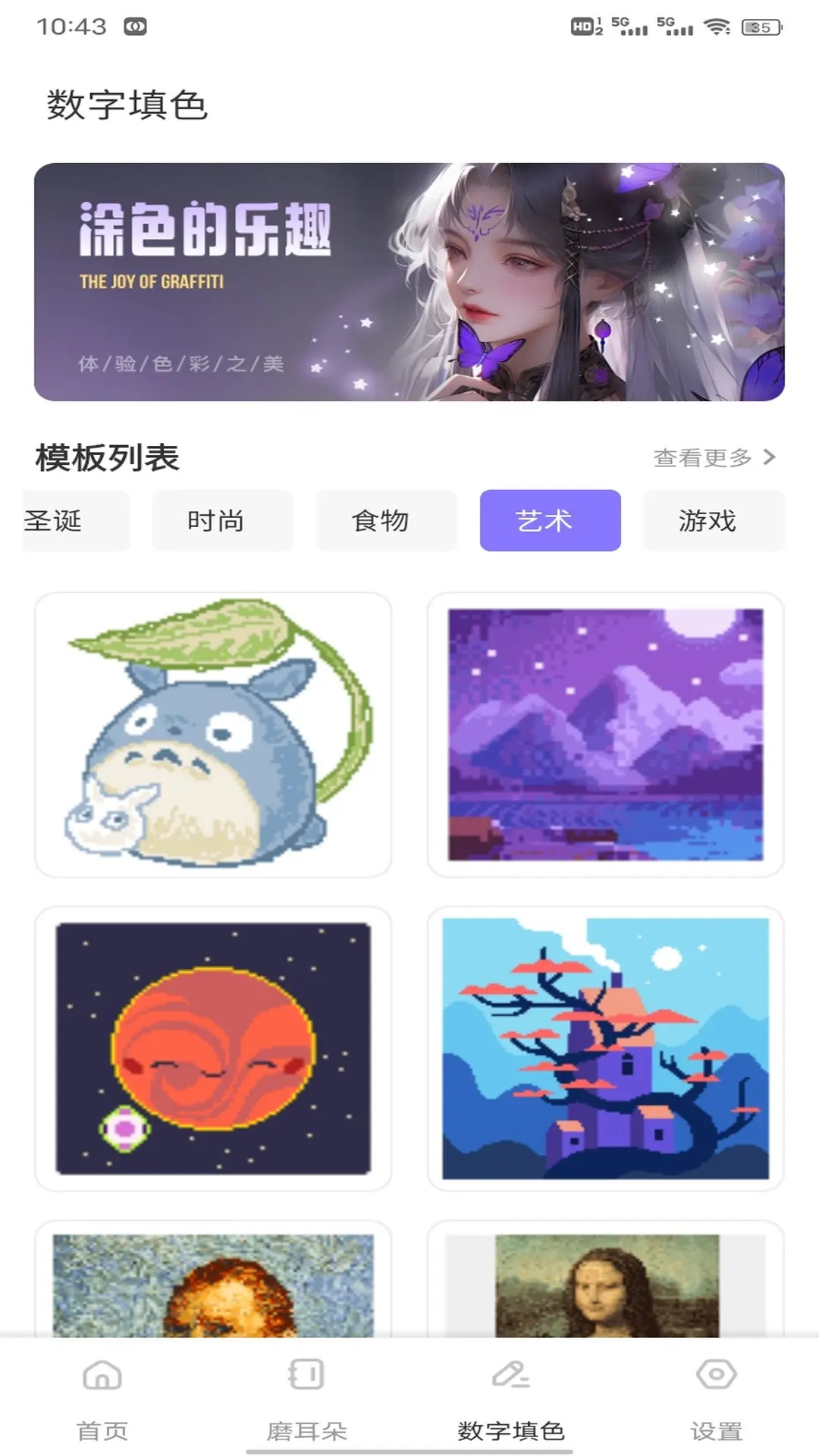Click the screen recording icon in the status bar
This screenshot has width=819, height=1456.
pyautogui.click(x=135, y=25)
